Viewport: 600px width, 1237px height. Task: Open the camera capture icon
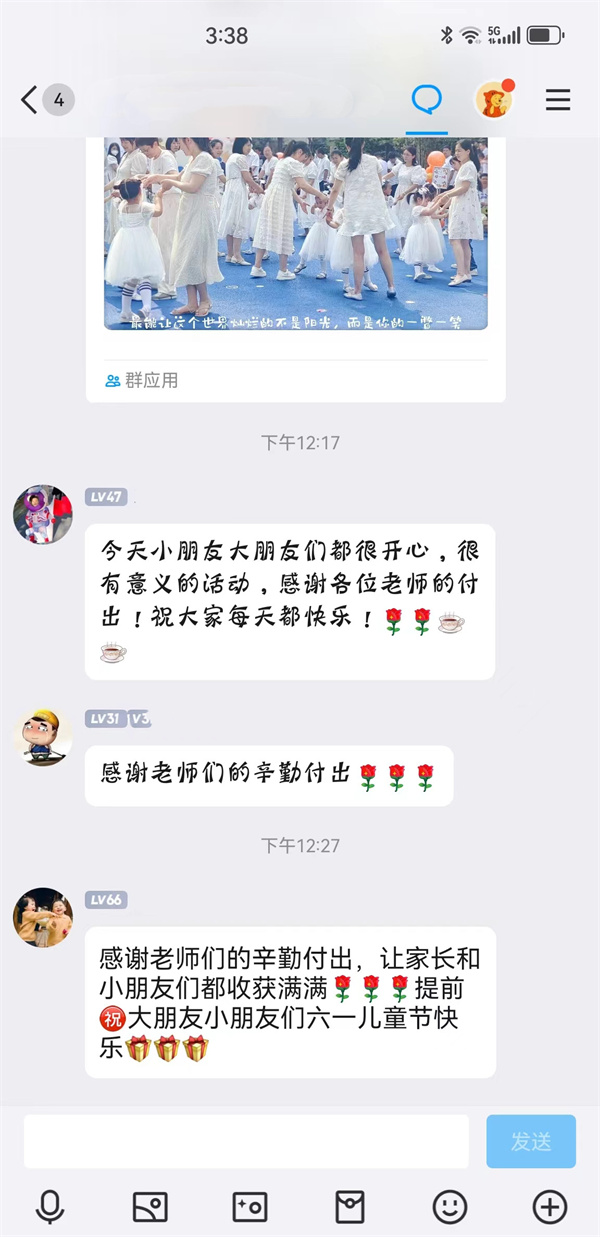[x=250, y=1207]
